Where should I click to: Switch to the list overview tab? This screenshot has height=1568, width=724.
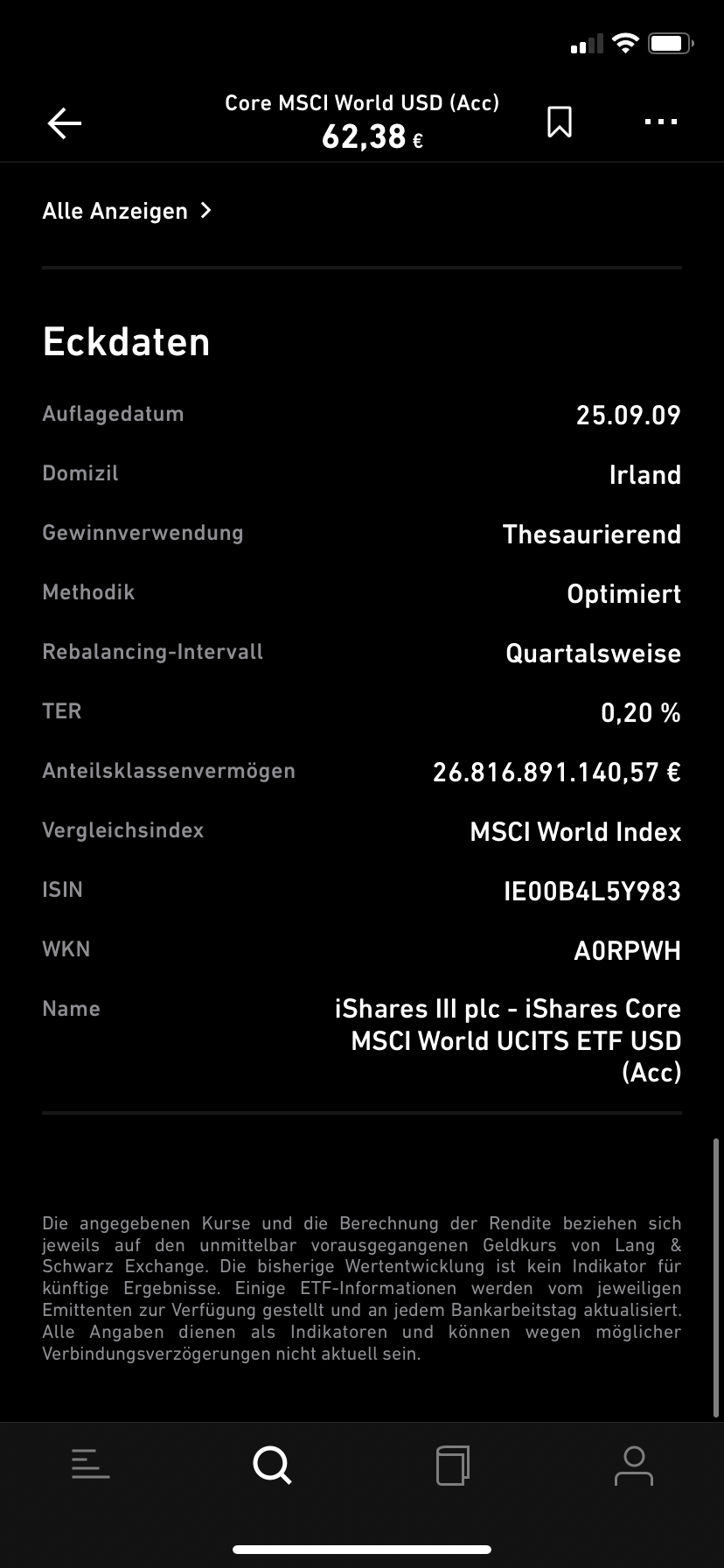click(x=91, y=1465)
